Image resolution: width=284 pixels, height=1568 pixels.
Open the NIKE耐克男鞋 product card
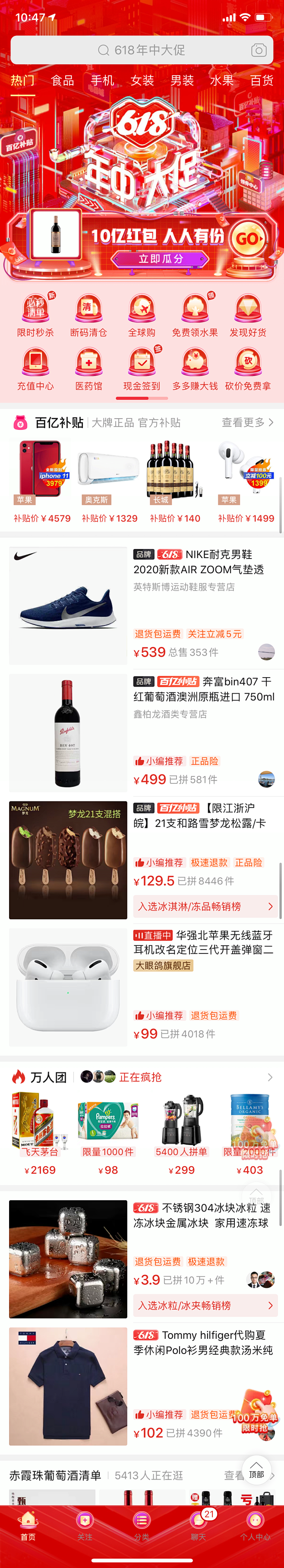point(142,605)
